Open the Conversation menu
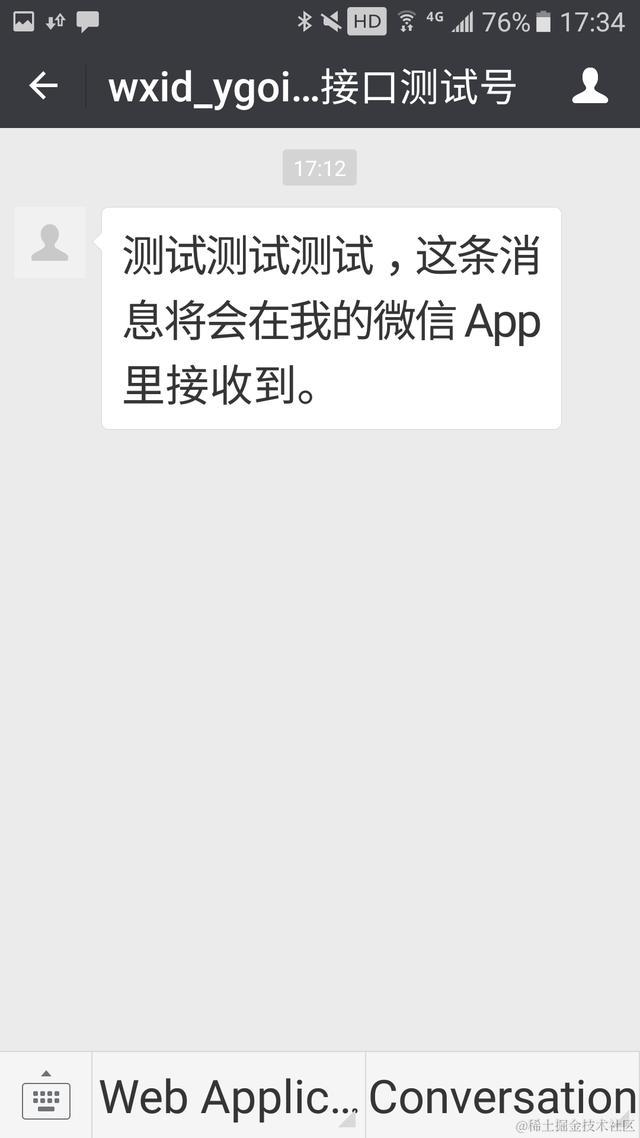The image size is (640, 1138). [x=503, y=1096]
